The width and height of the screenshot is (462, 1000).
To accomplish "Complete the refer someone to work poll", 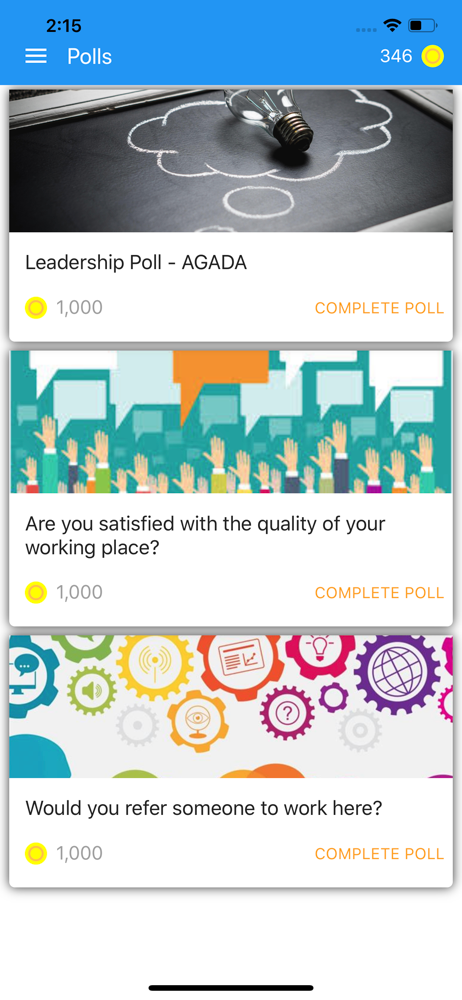I will tap(379, 854).
